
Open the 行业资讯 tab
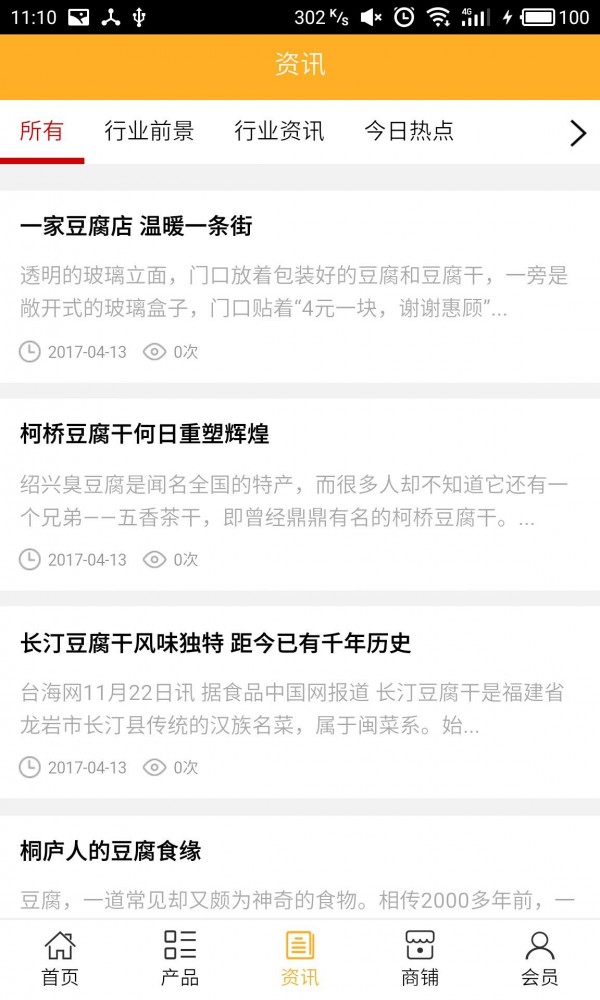click(x=279, y=131)
